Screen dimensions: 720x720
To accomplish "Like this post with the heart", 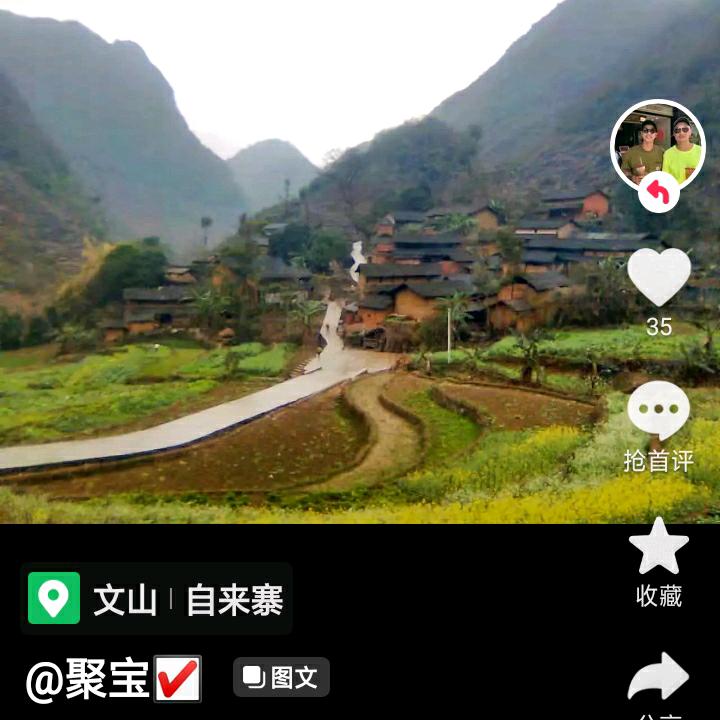I will click(x=658, y=277).
